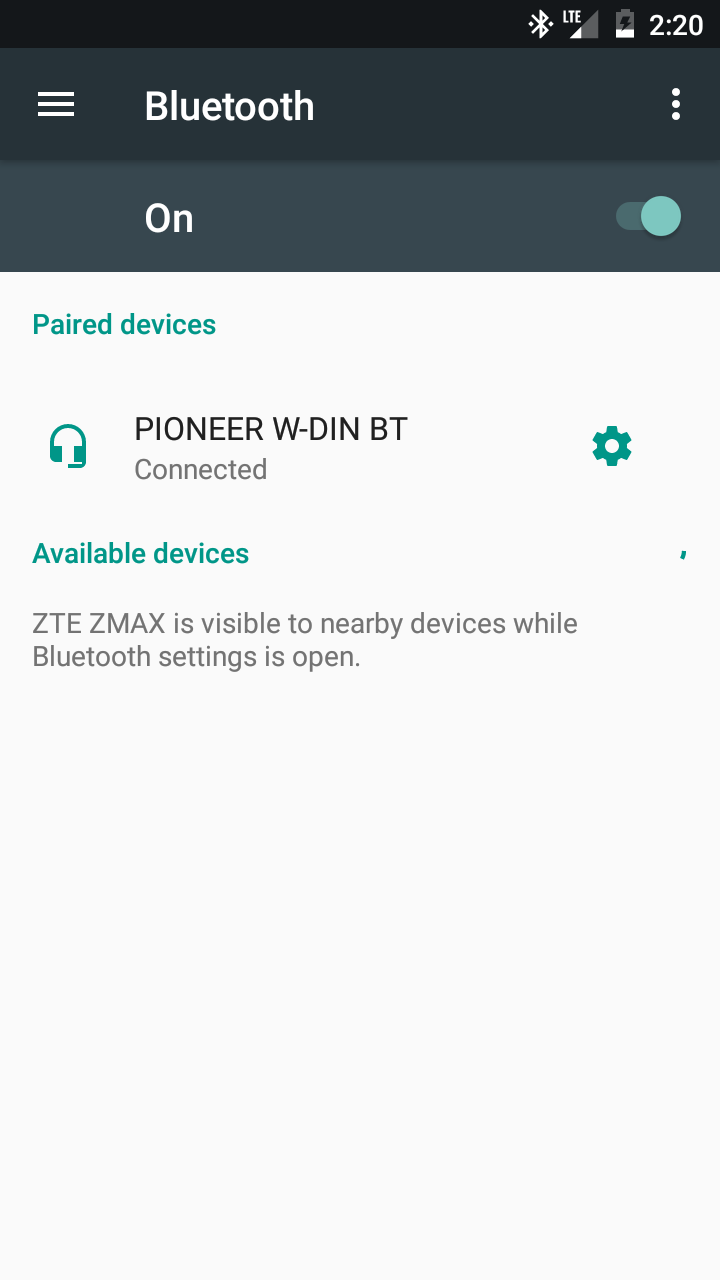Open settings for PIONEER W-DIN BT
The height and width of the screenshot is (1280, 720).
[612, 446]
